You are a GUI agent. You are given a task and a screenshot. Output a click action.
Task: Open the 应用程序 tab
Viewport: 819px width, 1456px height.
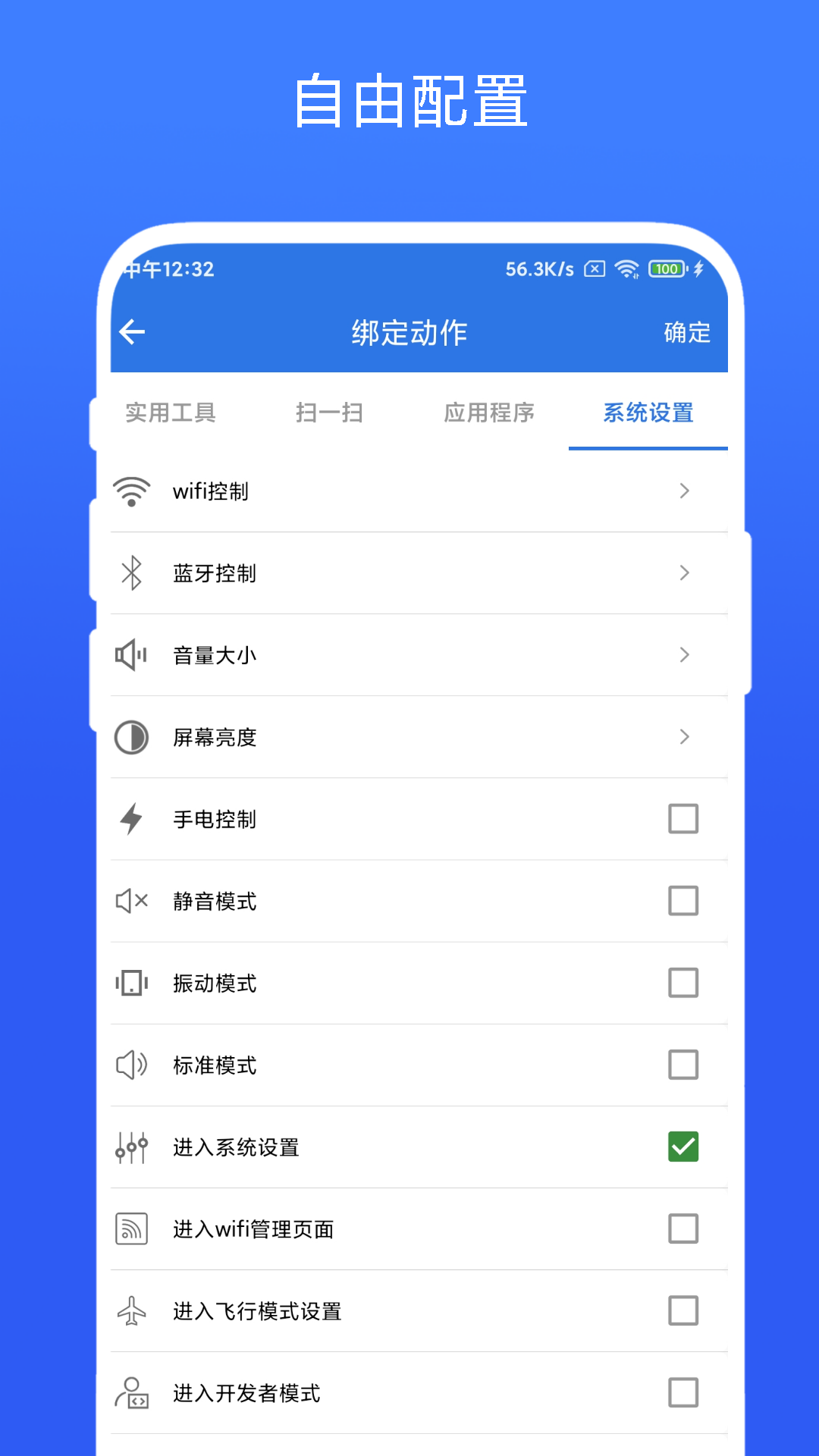[489, 413]
